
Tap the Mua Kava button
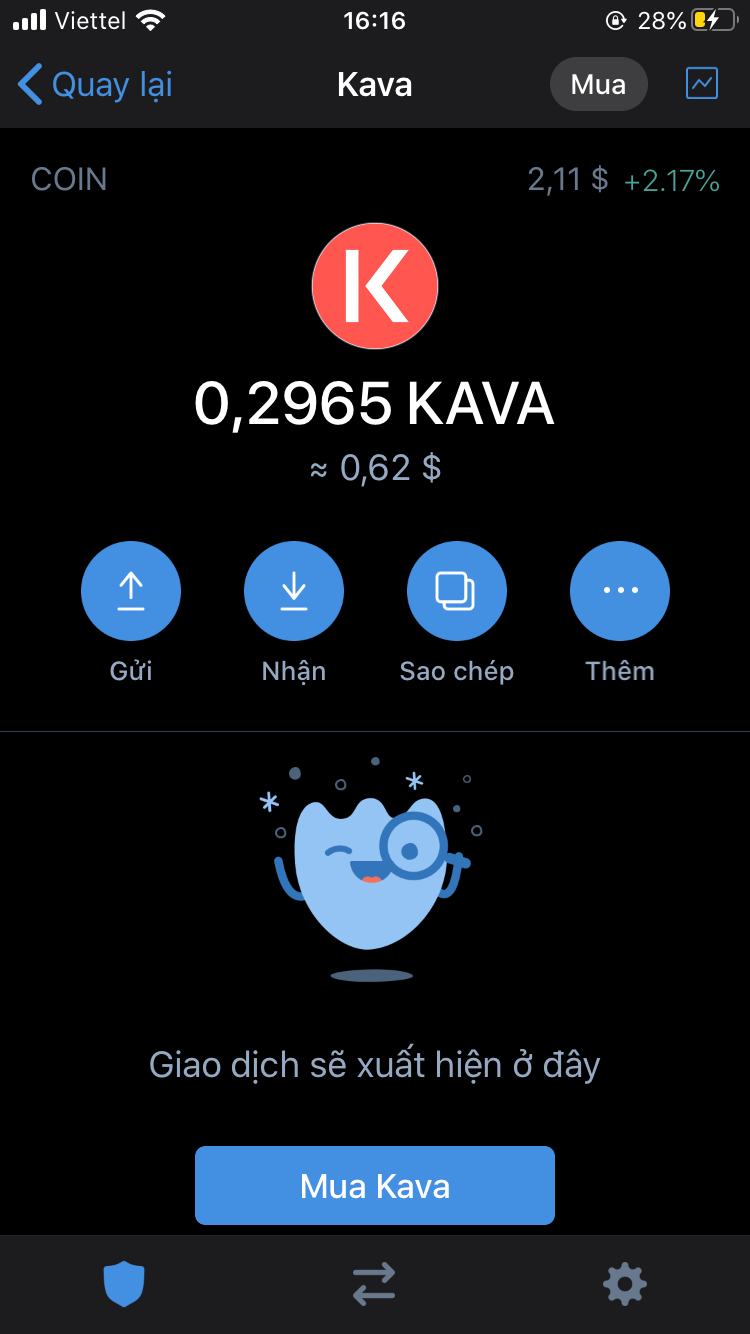[375, 1186]
